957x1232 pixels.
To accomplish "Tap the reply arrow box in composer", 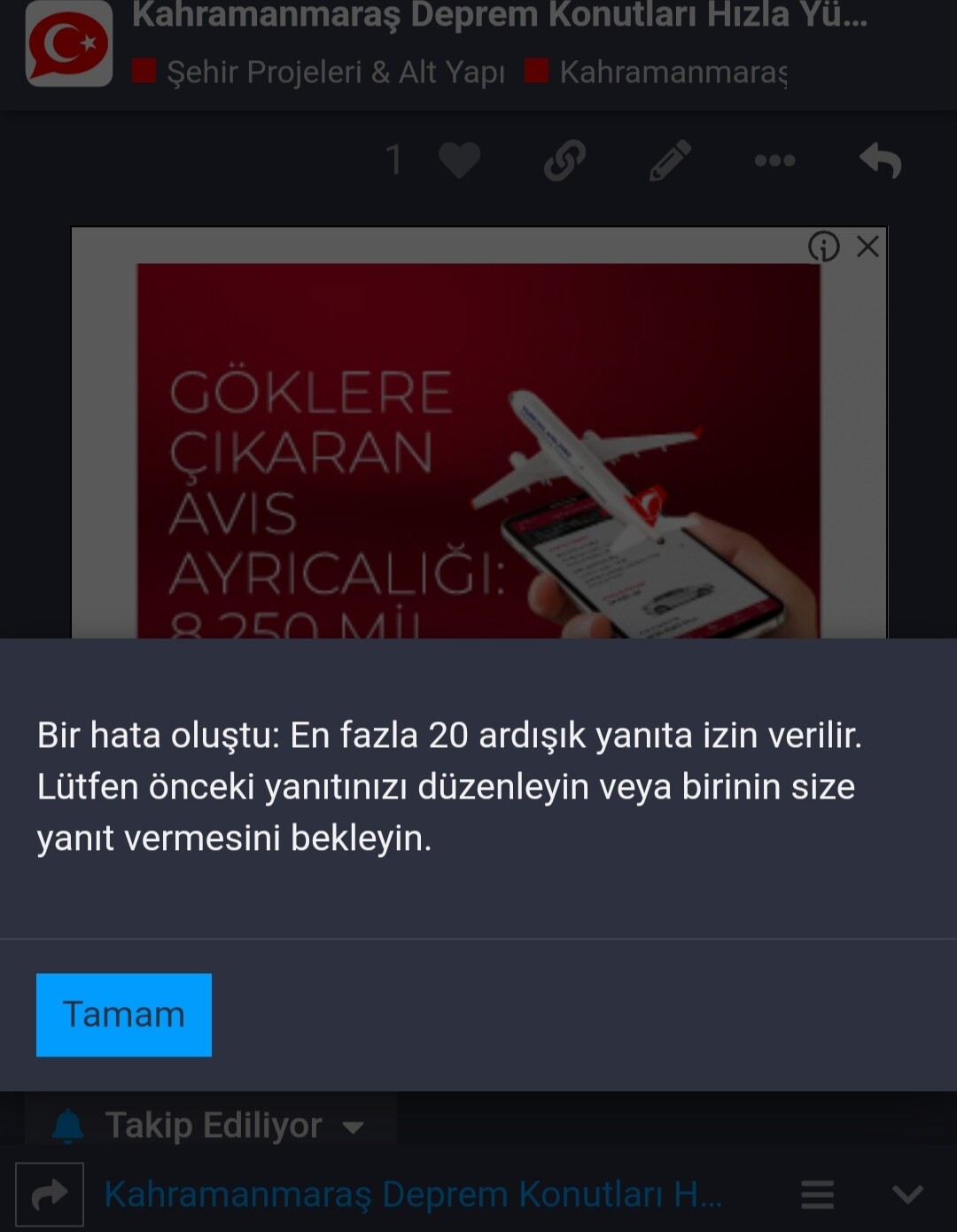I will point(50,1195).
